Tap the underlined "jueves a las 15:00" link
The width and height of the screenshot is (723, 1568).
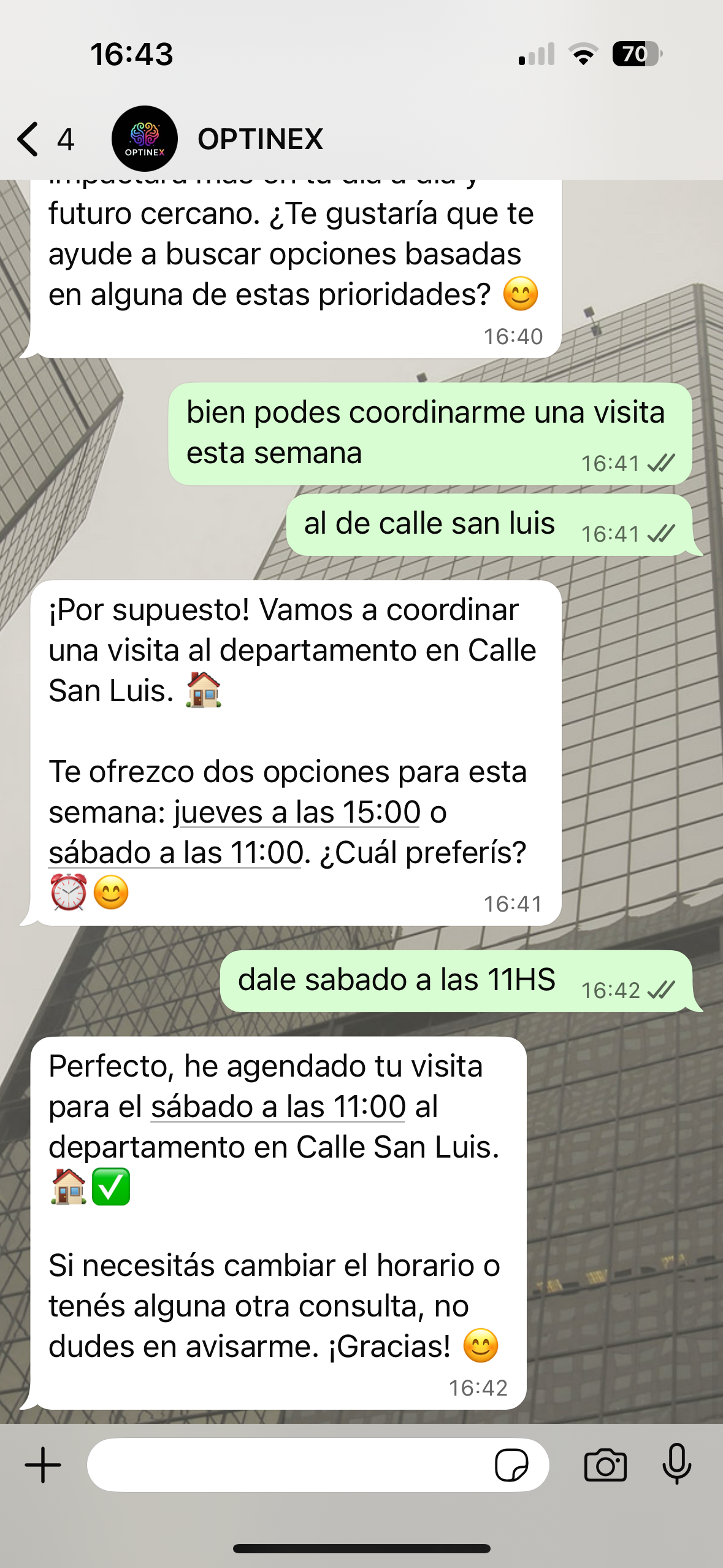(297, 812)
